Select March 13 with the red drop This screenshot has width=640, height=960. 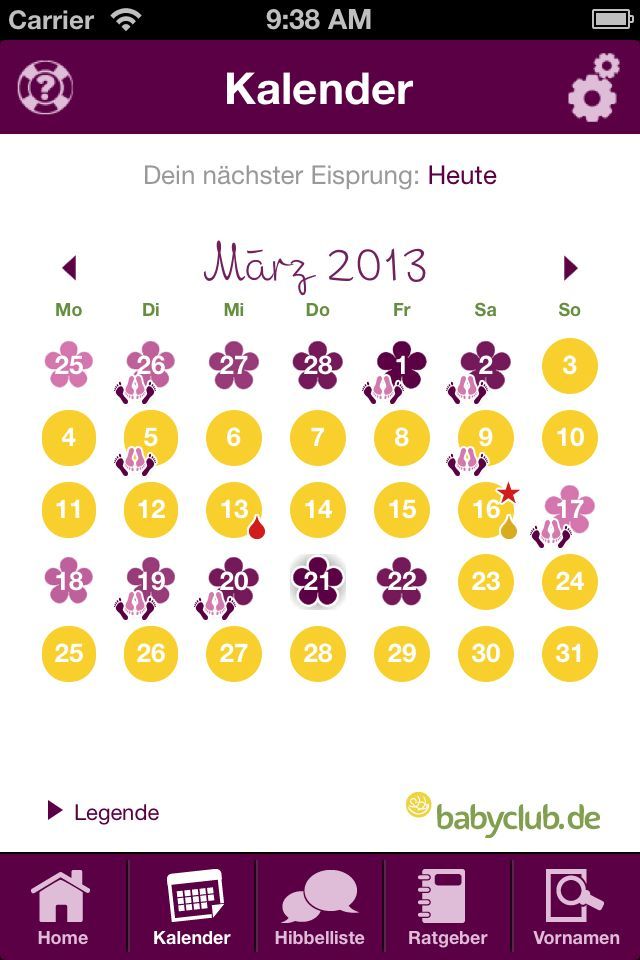point(234,509)
